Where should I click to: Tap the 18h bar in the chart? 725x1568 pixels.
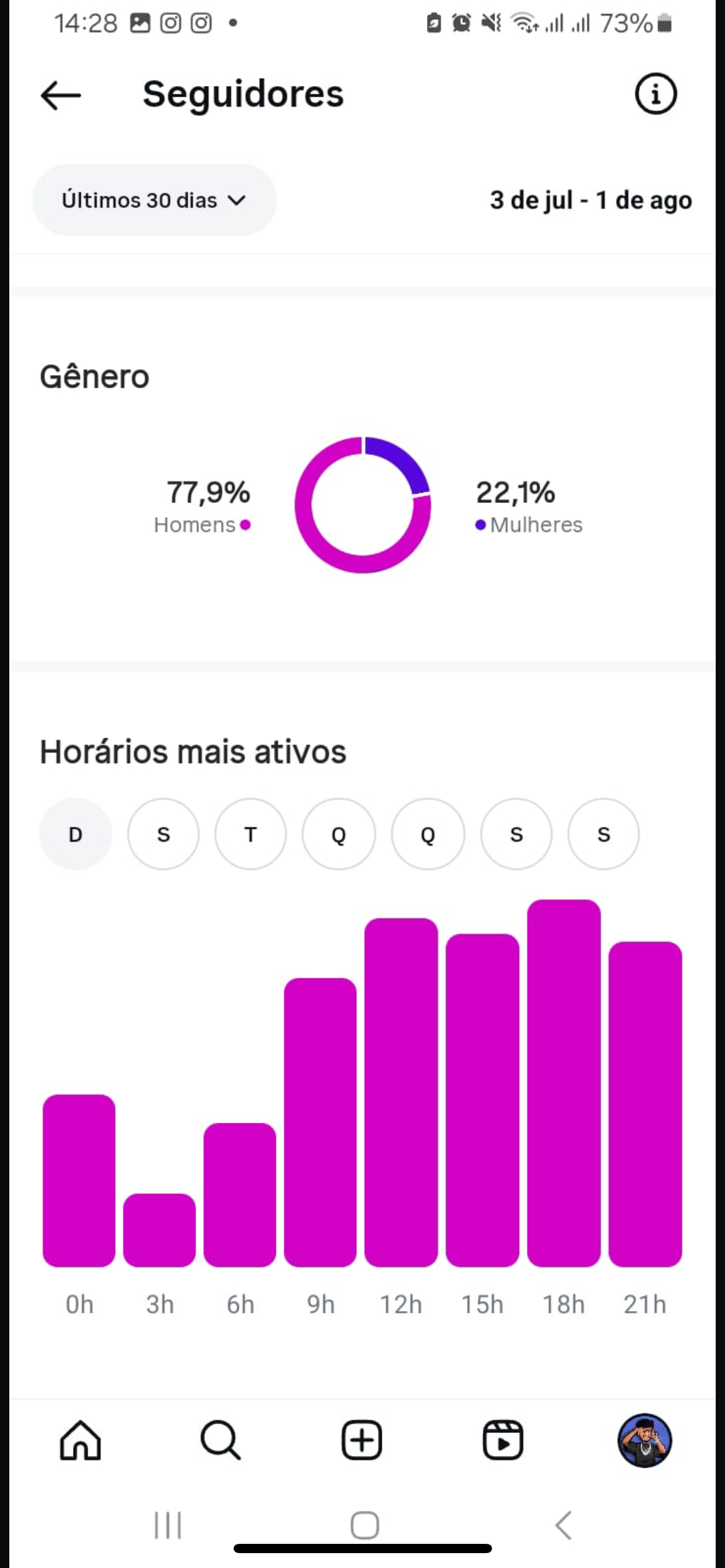tap(564, 1083)
